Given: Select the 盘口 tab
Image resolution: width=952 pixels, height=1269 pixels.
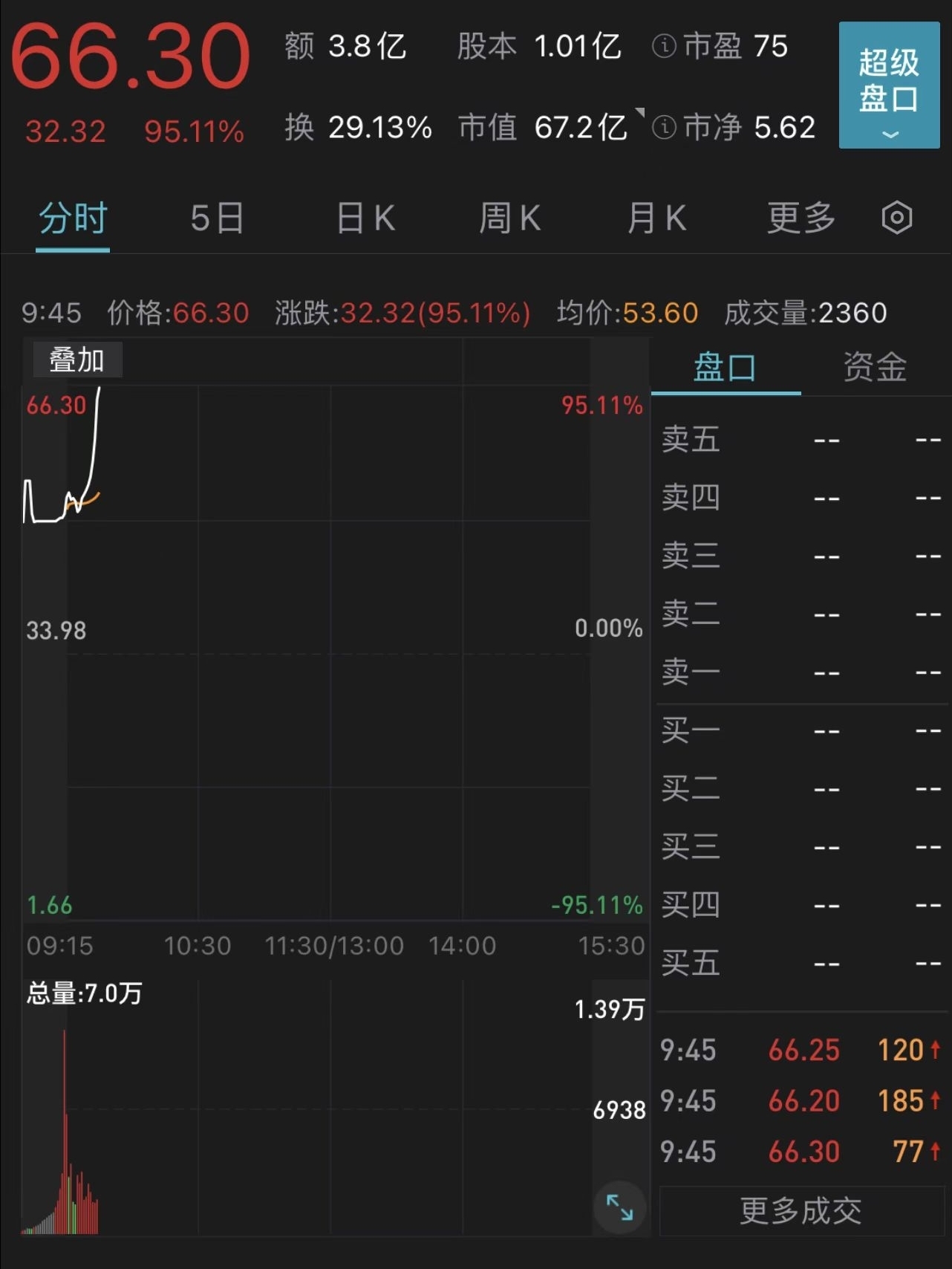Looking at the screenshot, I should pyautogui.click(x=725, y=367).
